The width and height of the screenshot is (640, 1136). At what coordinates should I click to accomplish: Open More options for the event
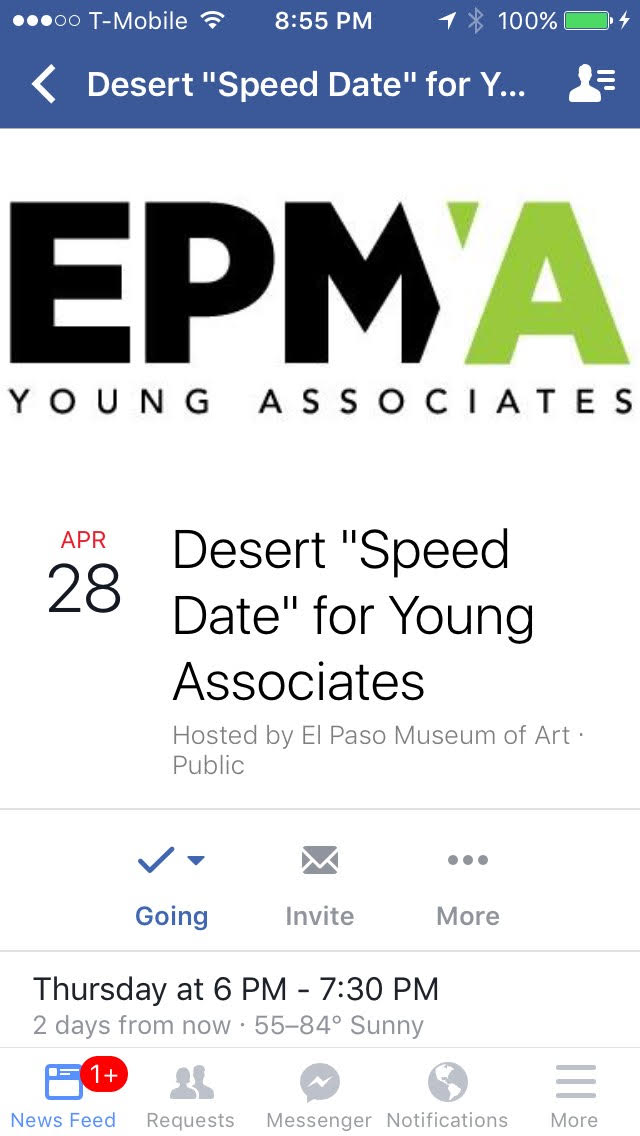(468, 884)
